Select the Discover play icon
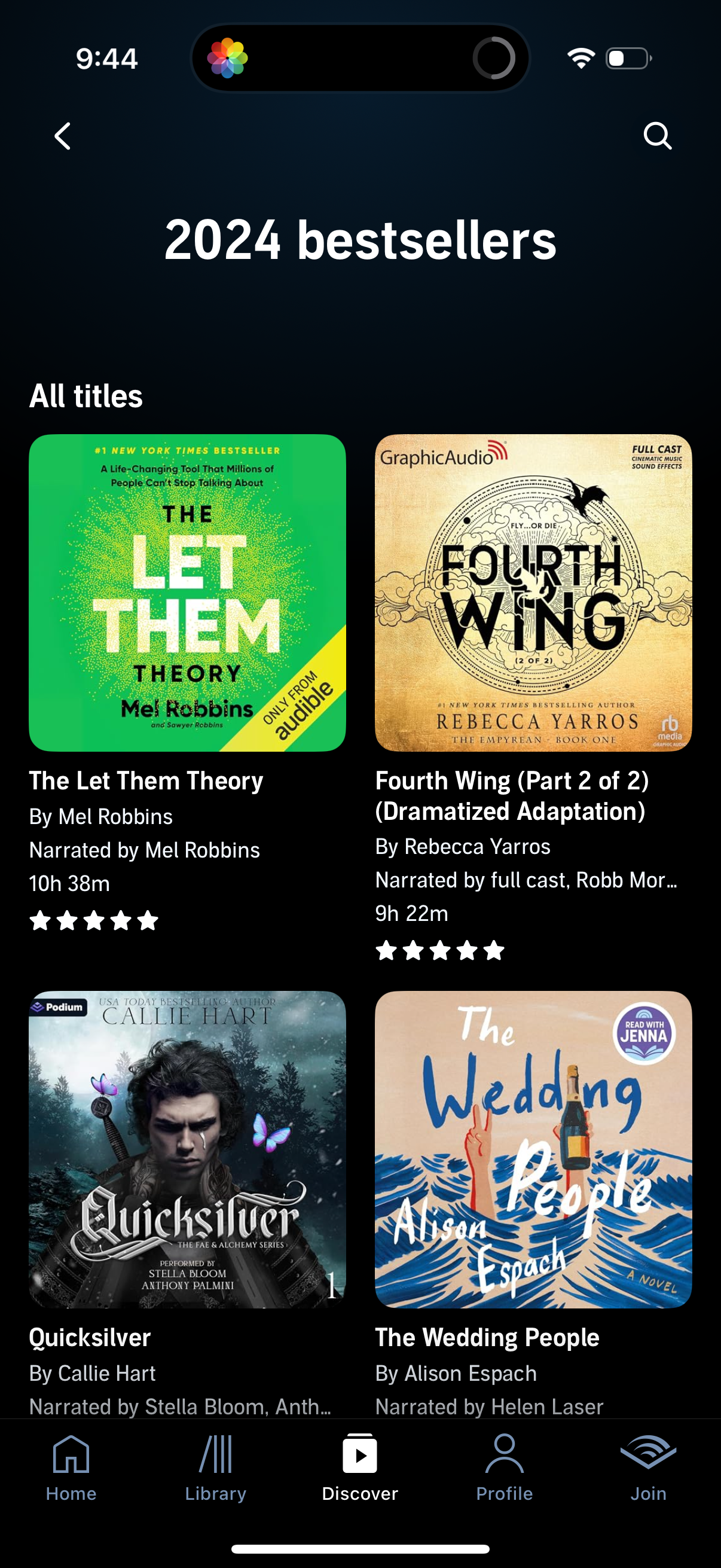Viewport: 721px width, 1568px height. (x=360, y=1455)
